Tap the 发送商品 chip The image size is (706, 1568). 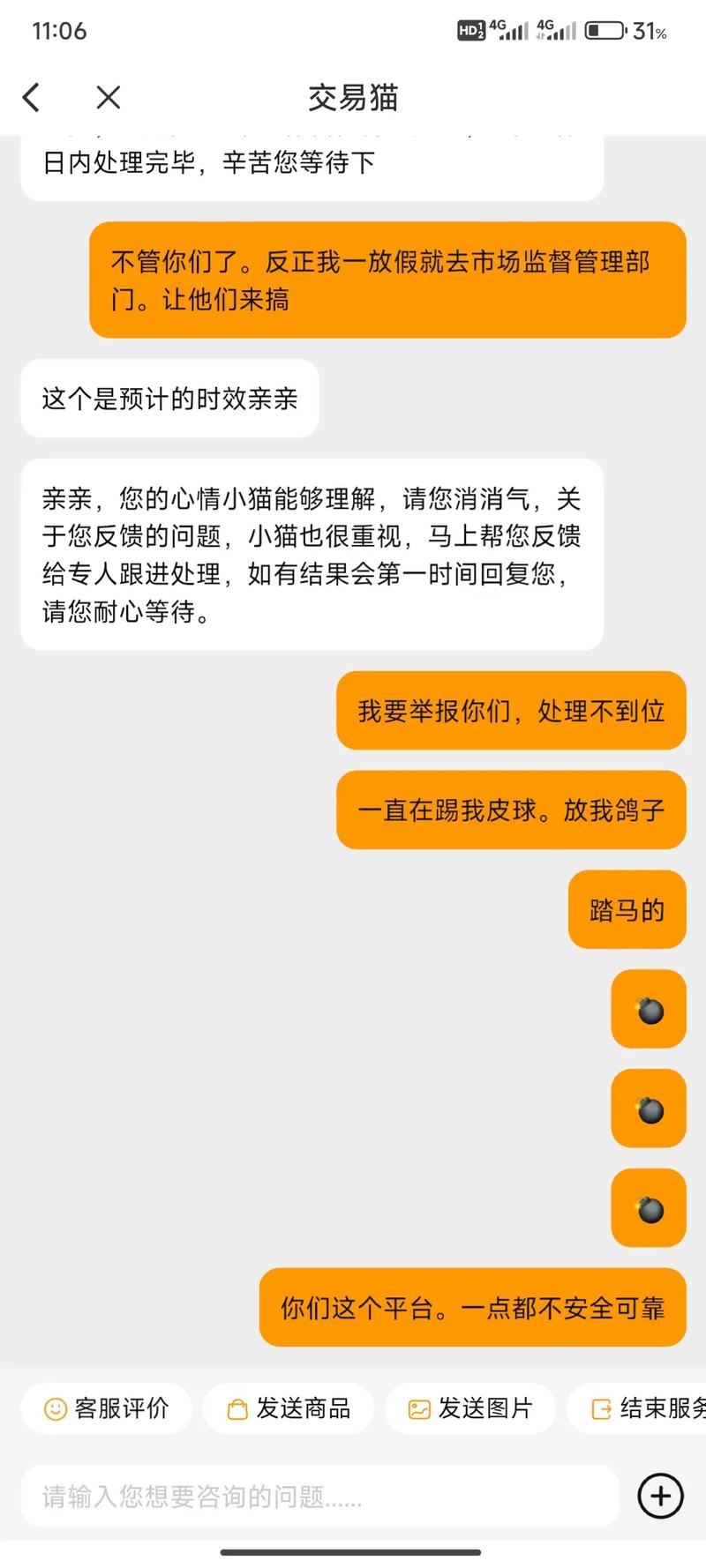click(x=289, y=1408)
